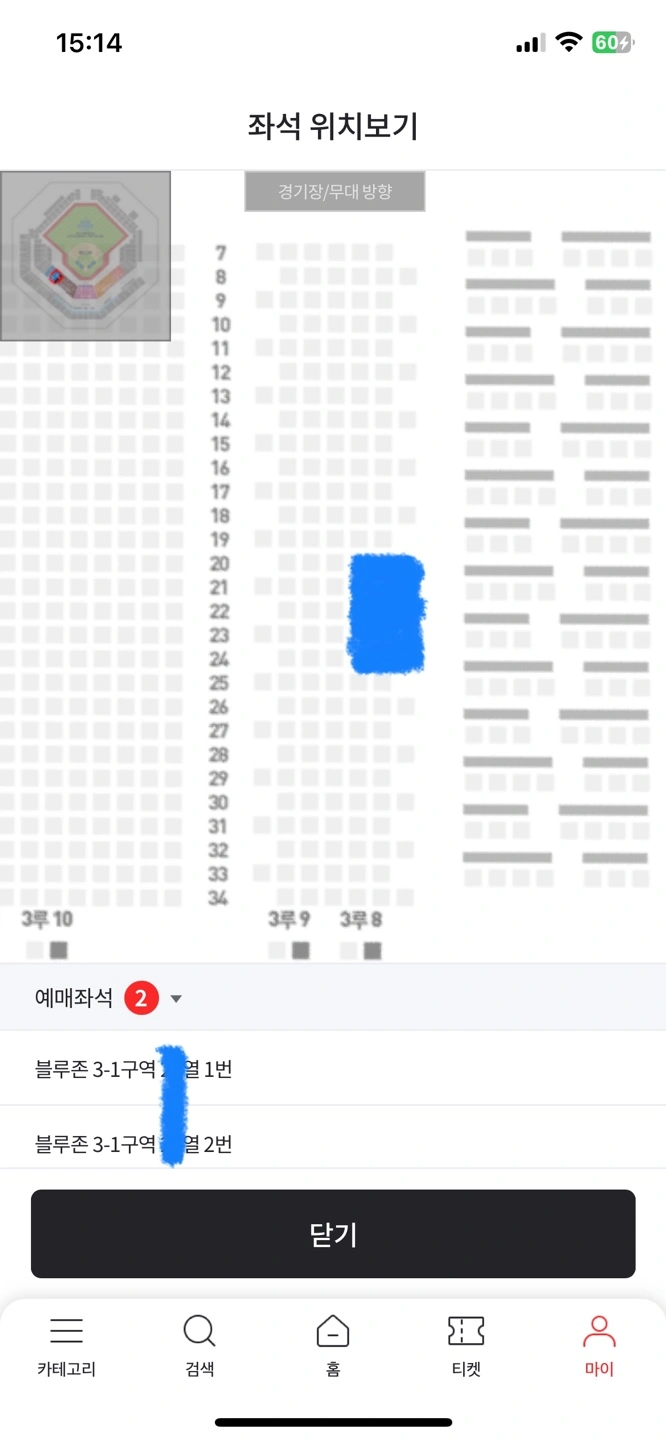Screen dimensions: 666x1440
Task: Switch to the 검색 tab
Action: (199, 1346)
